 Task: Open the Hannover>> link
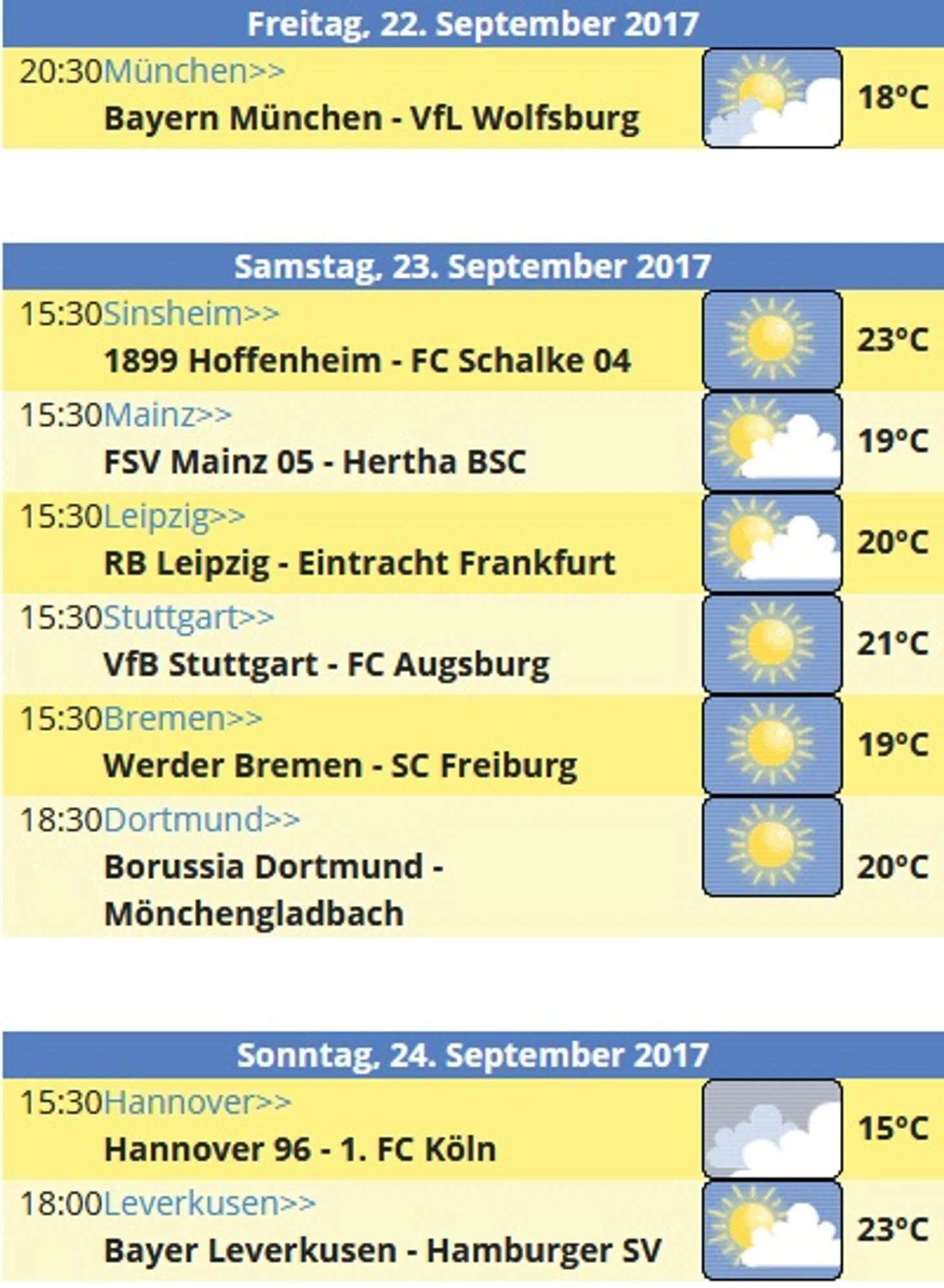pyautogui.click(x=197, y=1102)
